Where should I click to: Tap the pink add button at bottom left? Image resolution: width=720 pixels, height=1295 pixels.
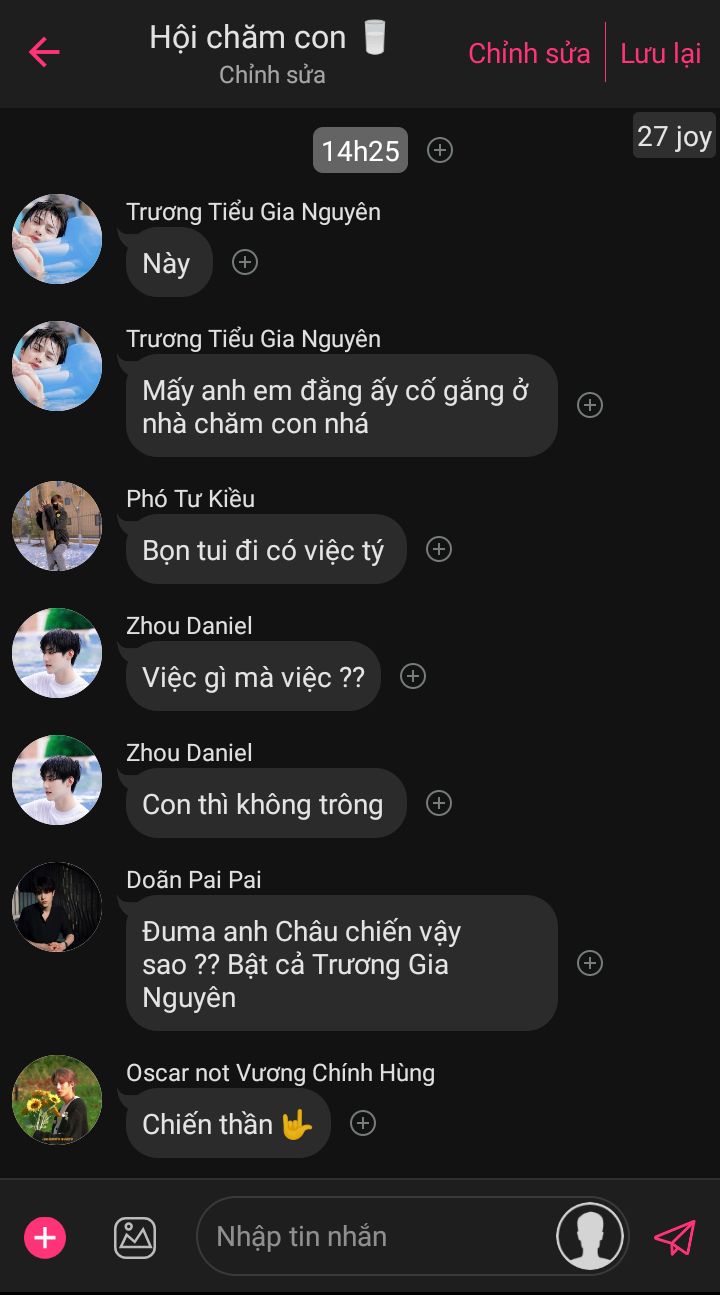pos(45,1237)
